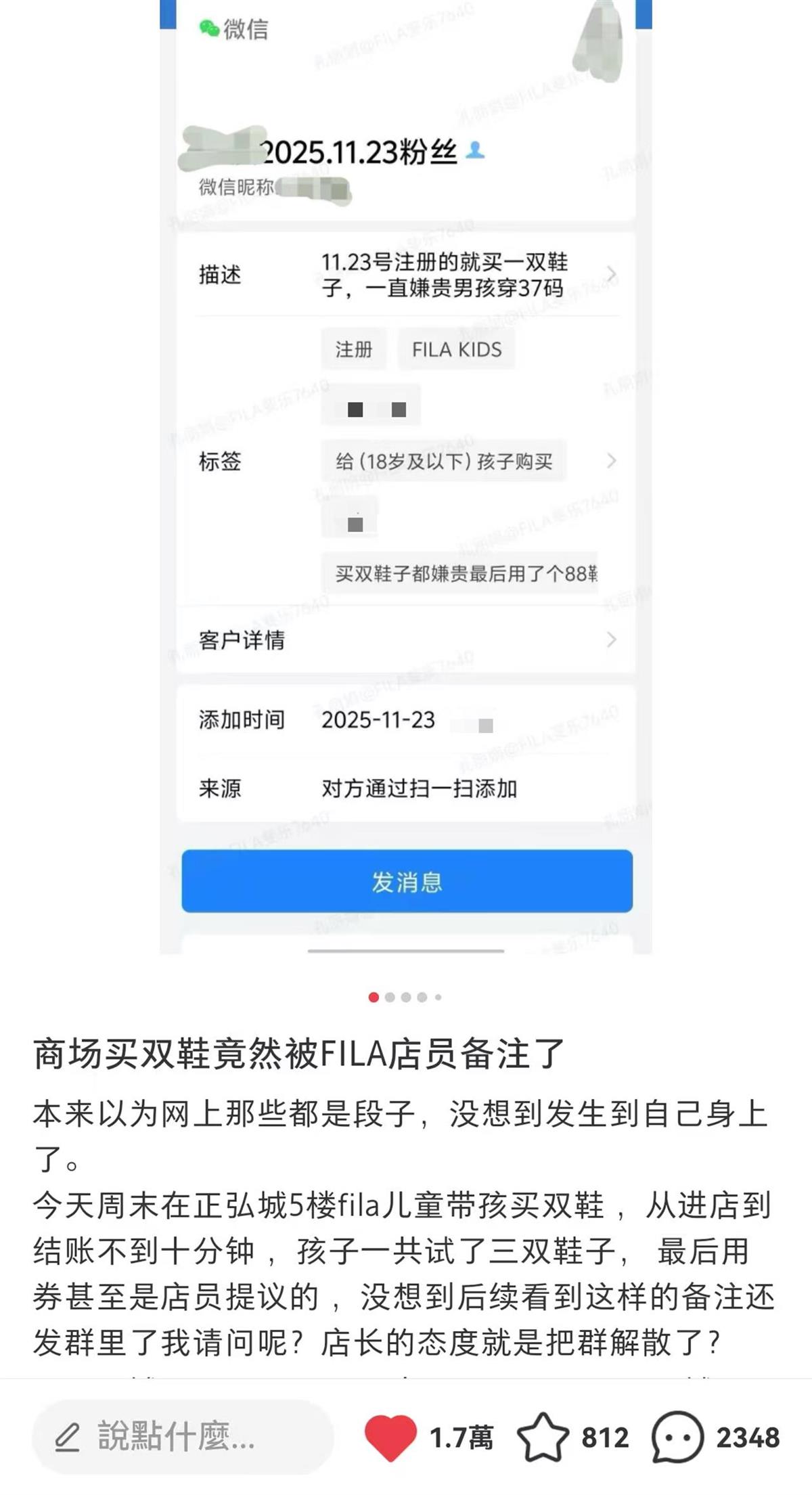The width and height of the screenshot is (812, 1495).
Task: Open the 标签 details with the arrow
Action: tap(610, 461)
